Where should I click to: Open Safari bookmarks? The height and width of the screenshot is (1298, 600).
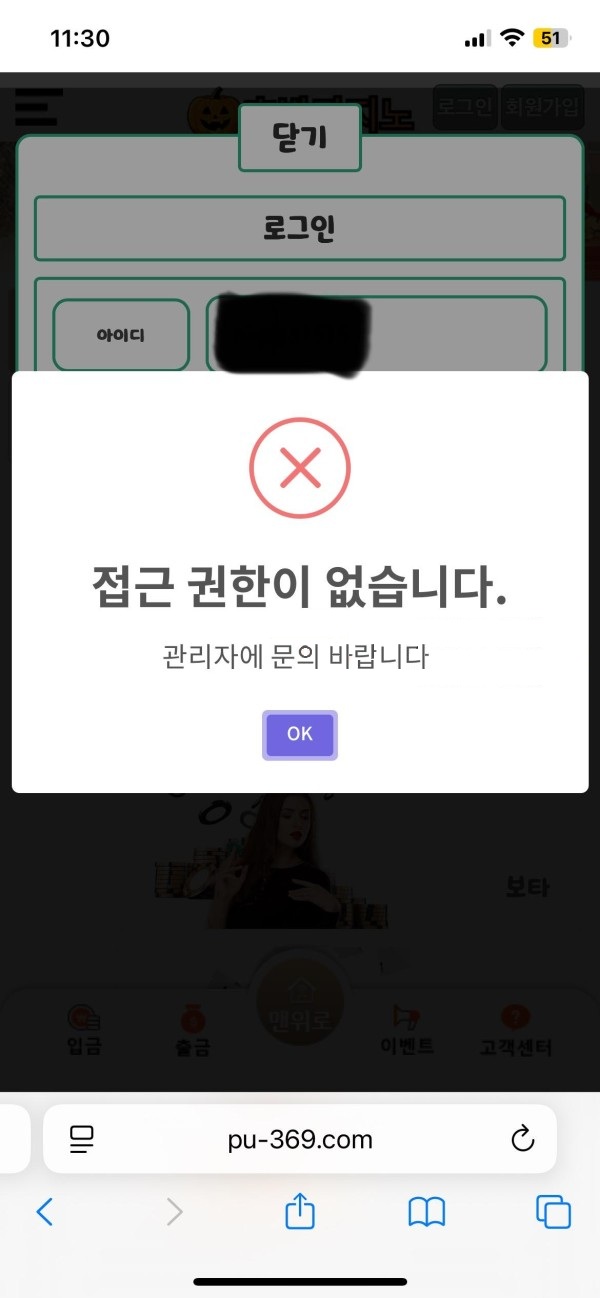point(427,1212)
